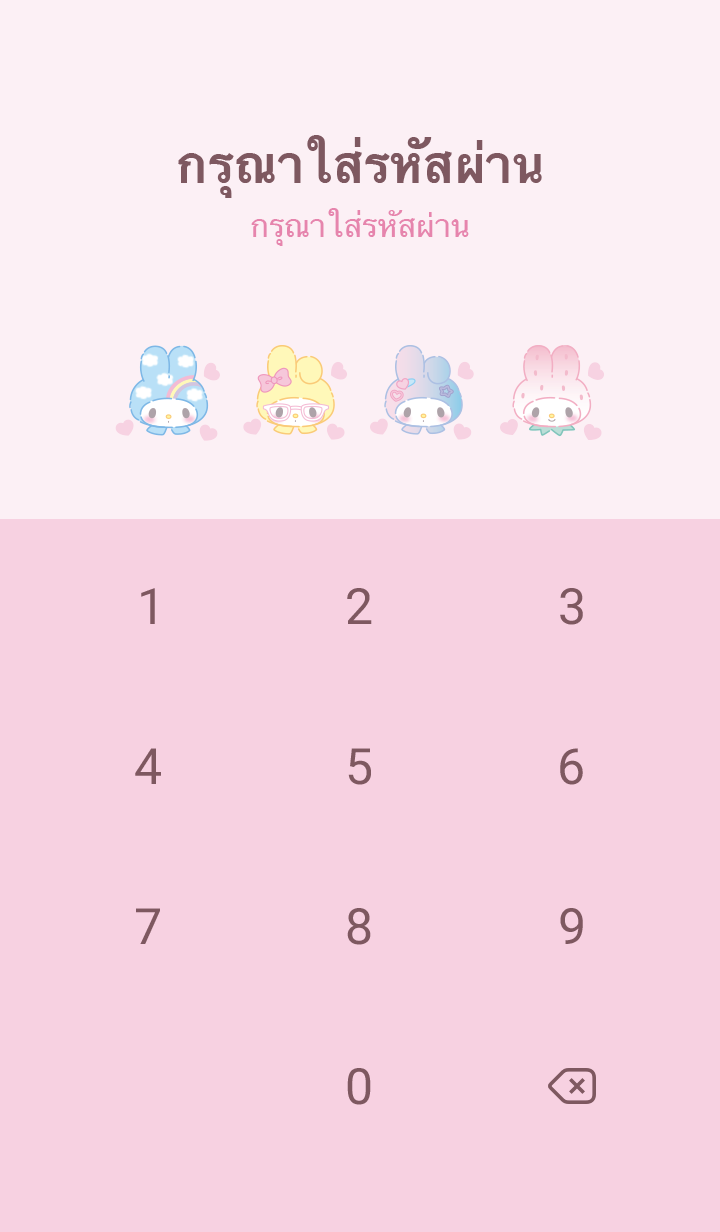Enter digit 0 on the keypad
Image resolution: width=720 pixels, height=1232 pixels.
click(359, 1087)
